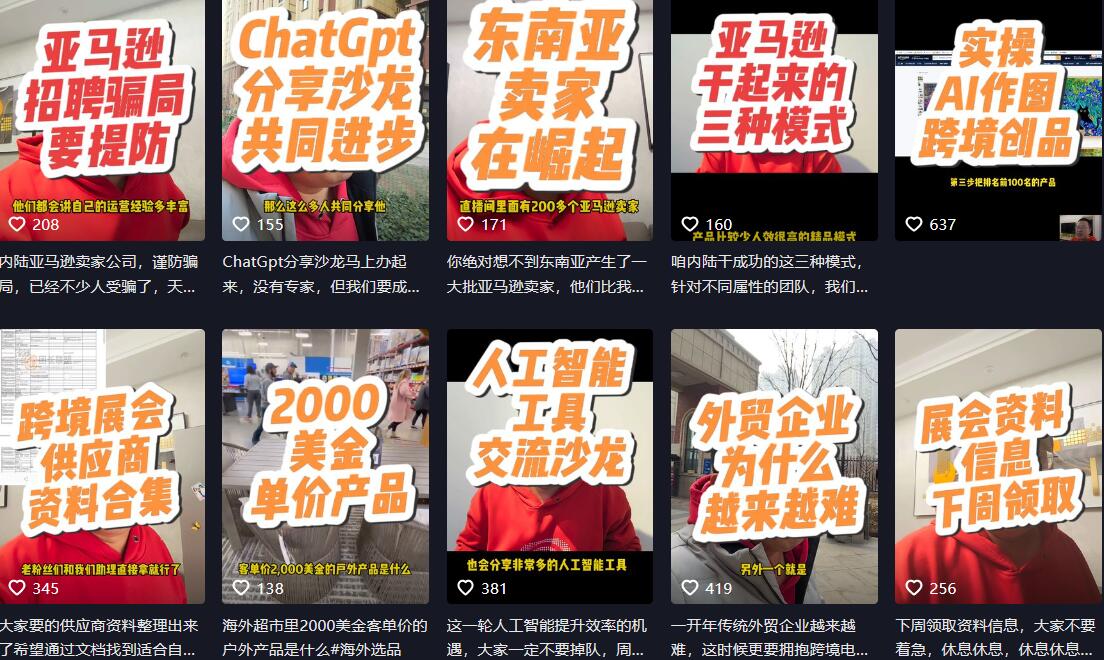The height and width of the screenshot is (660, 1104).
Task: Open the 跨境展会供应商资料合集 video
Action: 102,465
